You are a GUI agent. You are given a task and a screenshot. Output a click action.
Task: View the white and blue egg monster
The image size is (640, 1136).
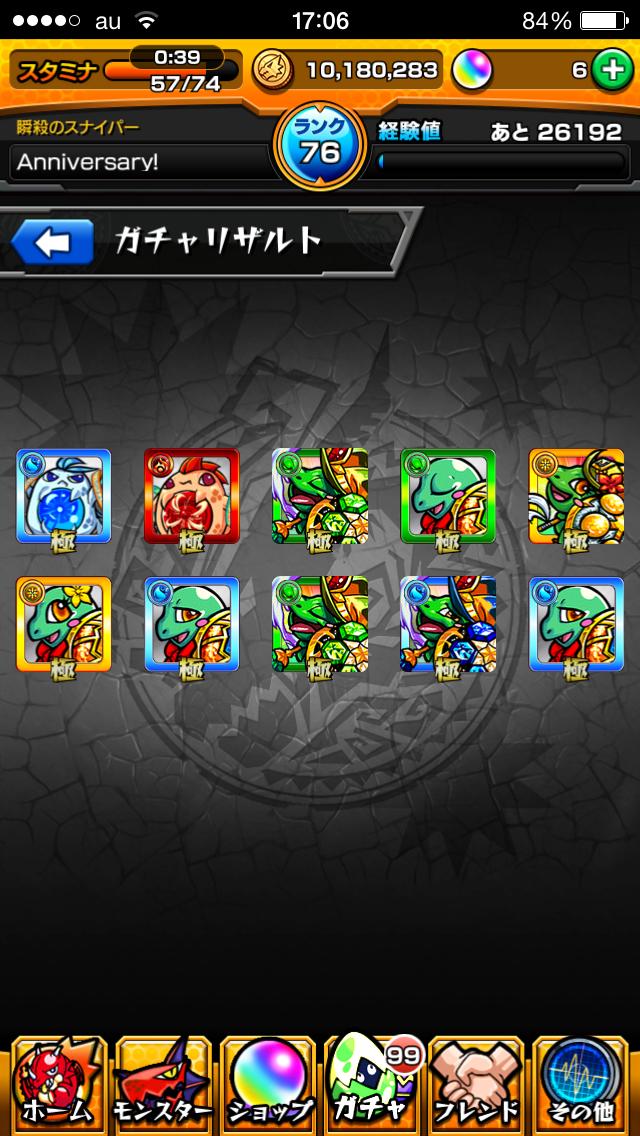[64, 496]
